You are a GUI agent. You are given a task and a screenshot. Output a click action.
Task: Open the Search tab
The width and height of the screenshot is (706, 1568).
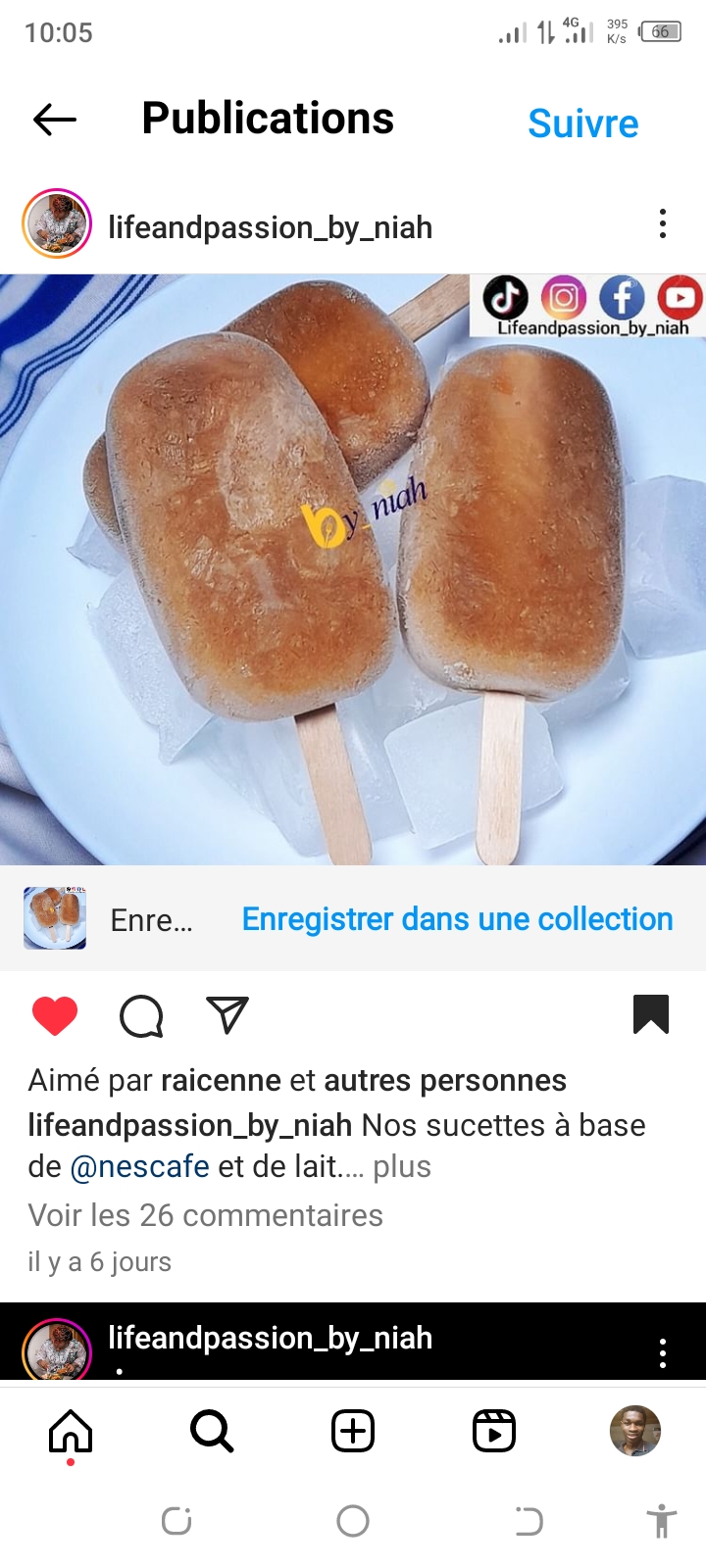point(212,1432)
